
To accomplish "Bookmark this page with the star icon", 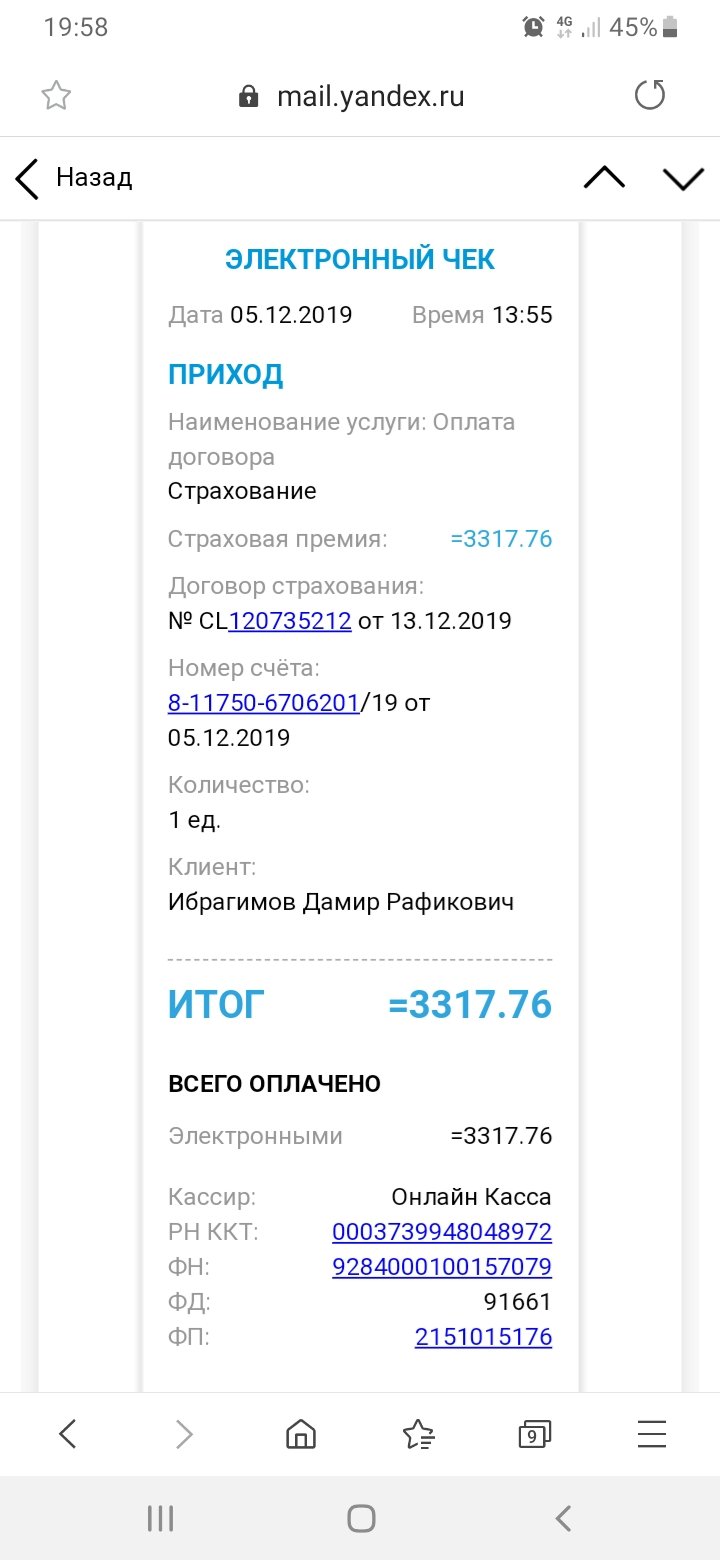I will 56,96.
